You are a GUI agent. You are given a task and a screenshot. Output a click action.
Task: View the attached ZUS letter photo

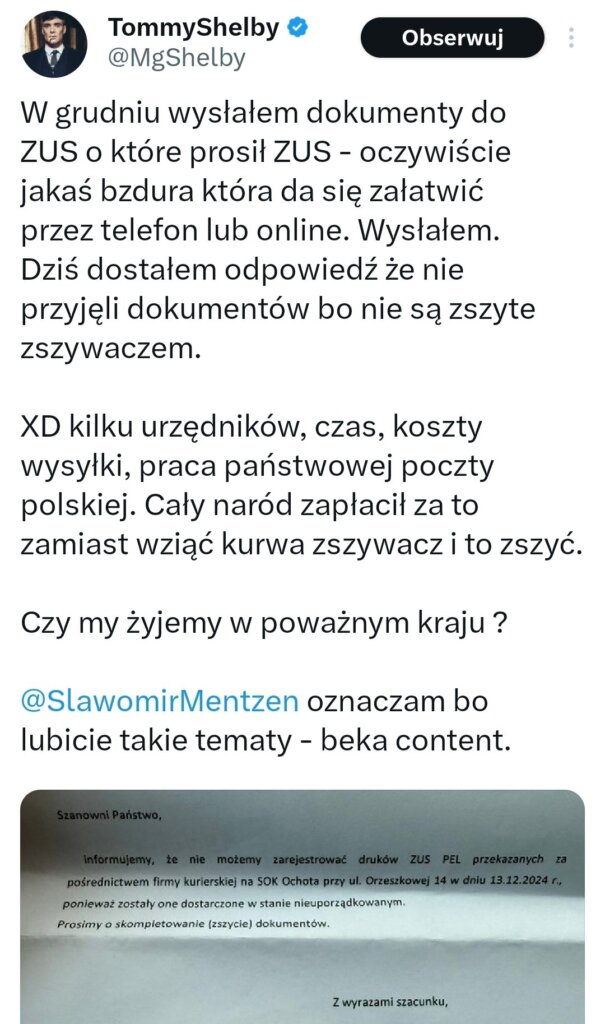pos(302,906)
